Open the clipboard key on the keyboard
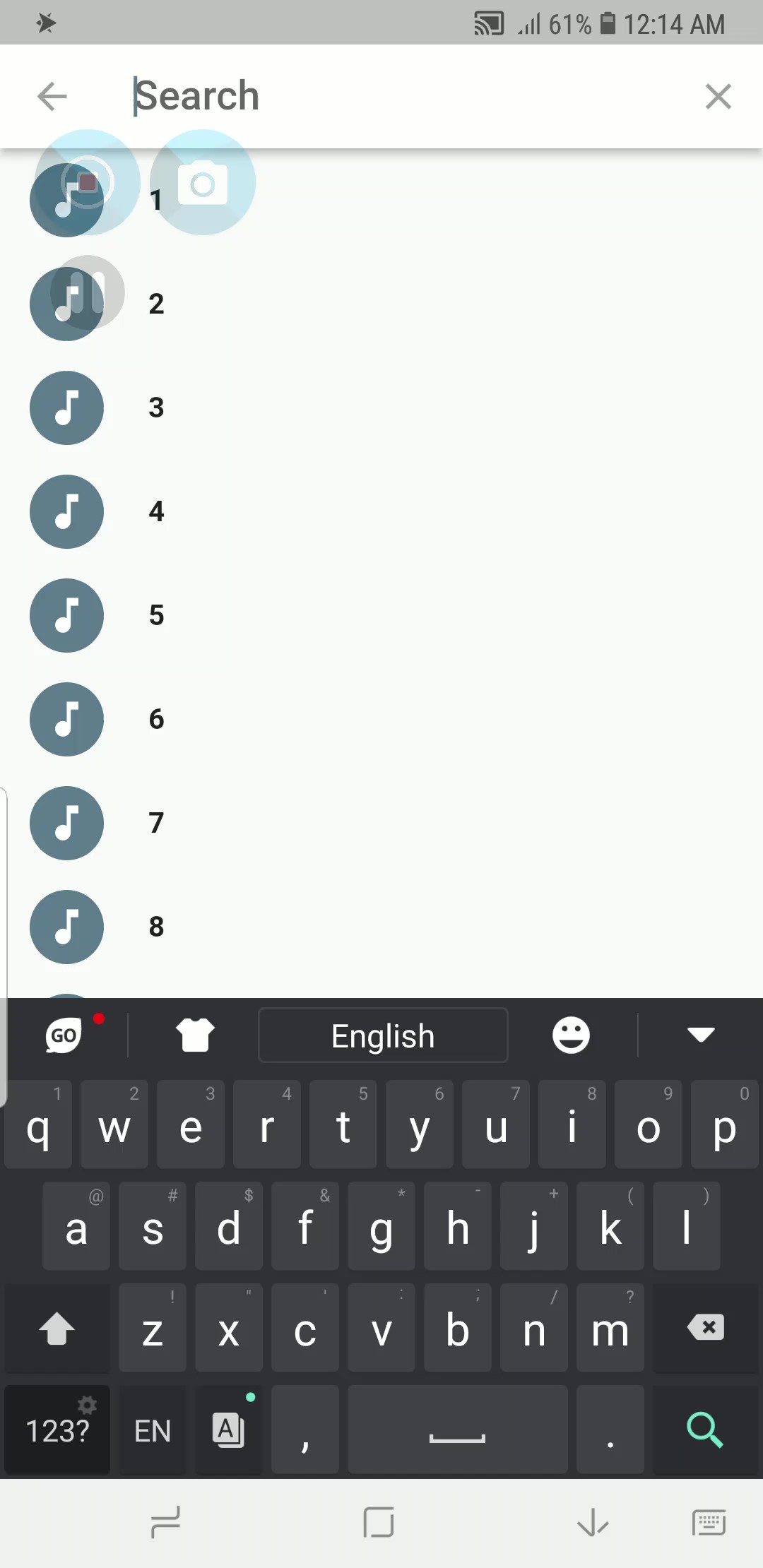The height and width of the screenshot is (1568, 763). pyautogui.click(x=228, y=1429)
